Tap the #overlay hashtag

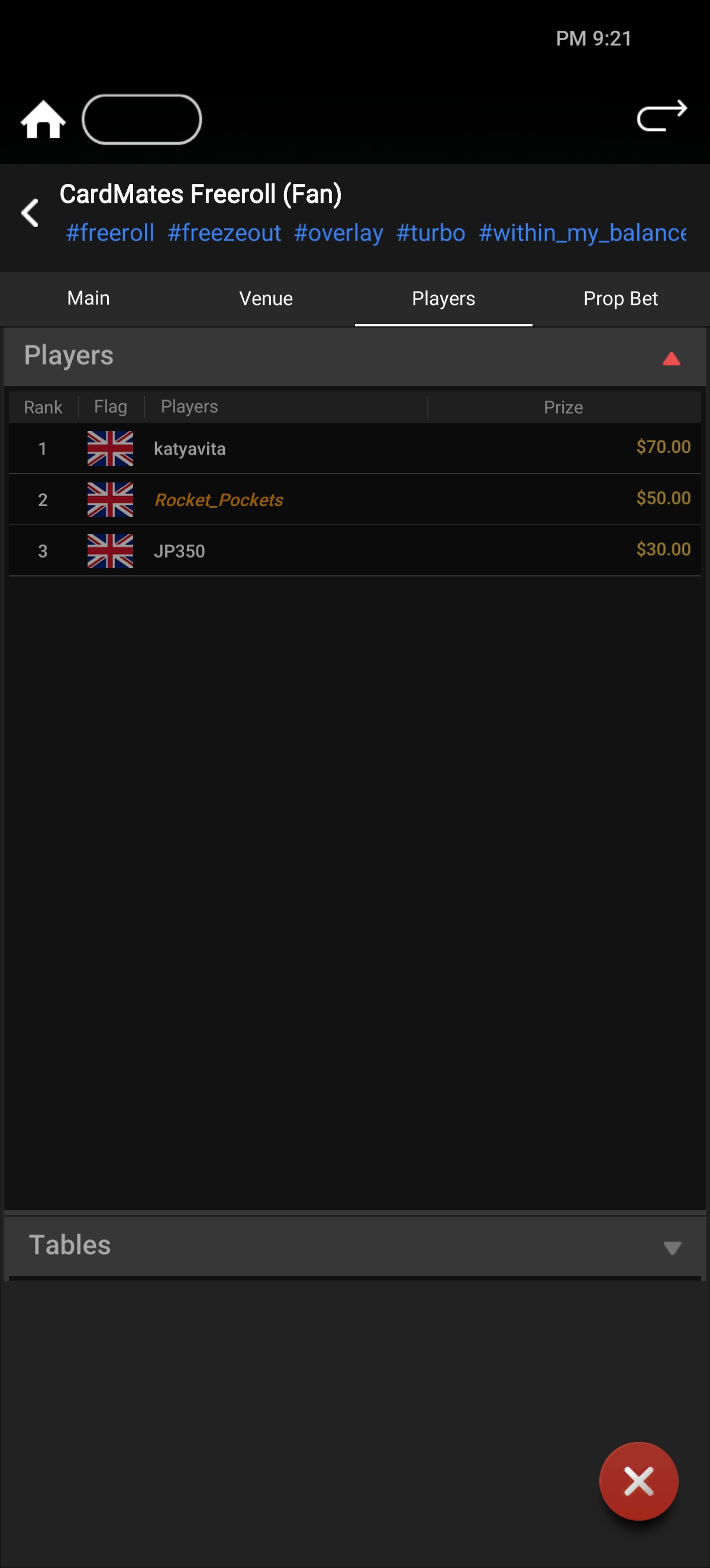pyautogui.click(x=338, y=233)
